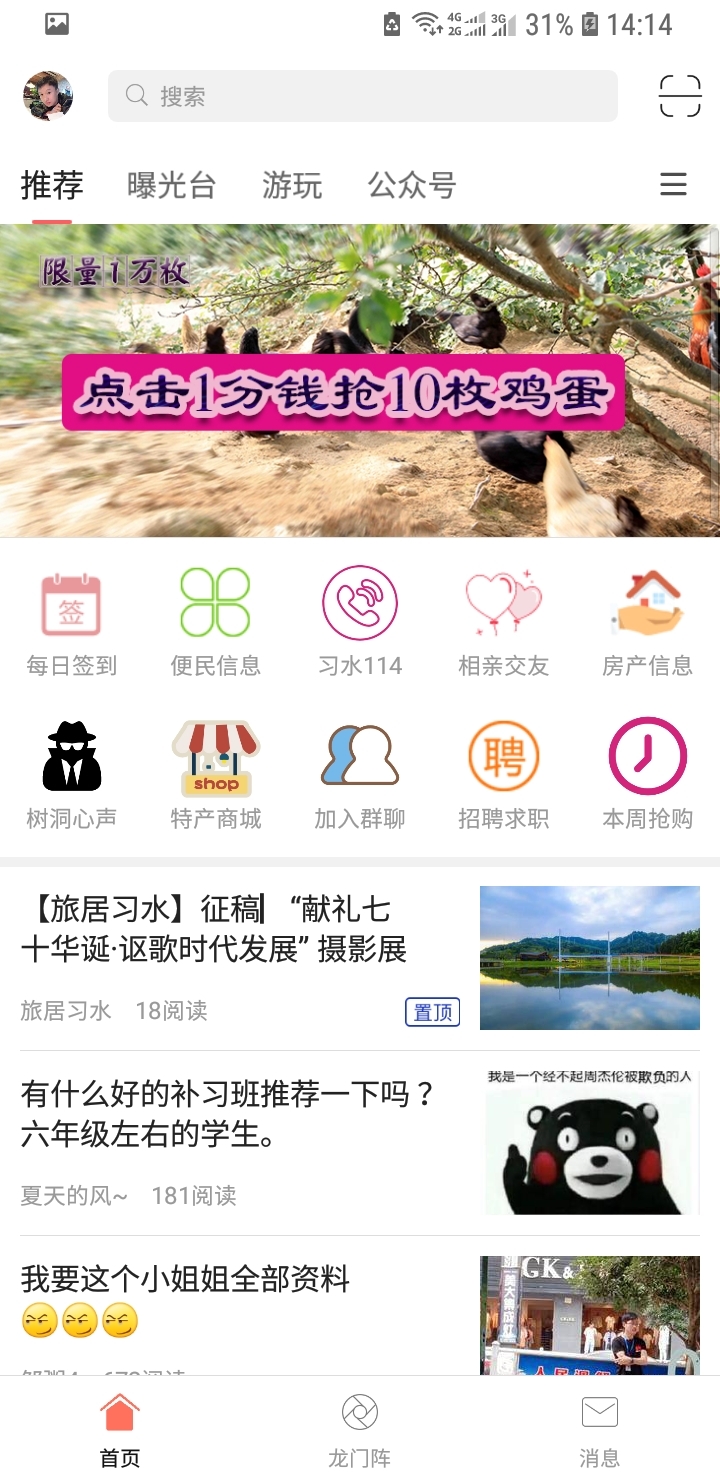Screen dimensions: 720x1480
Task: Open the profile avatar
Action: (48, 96)
